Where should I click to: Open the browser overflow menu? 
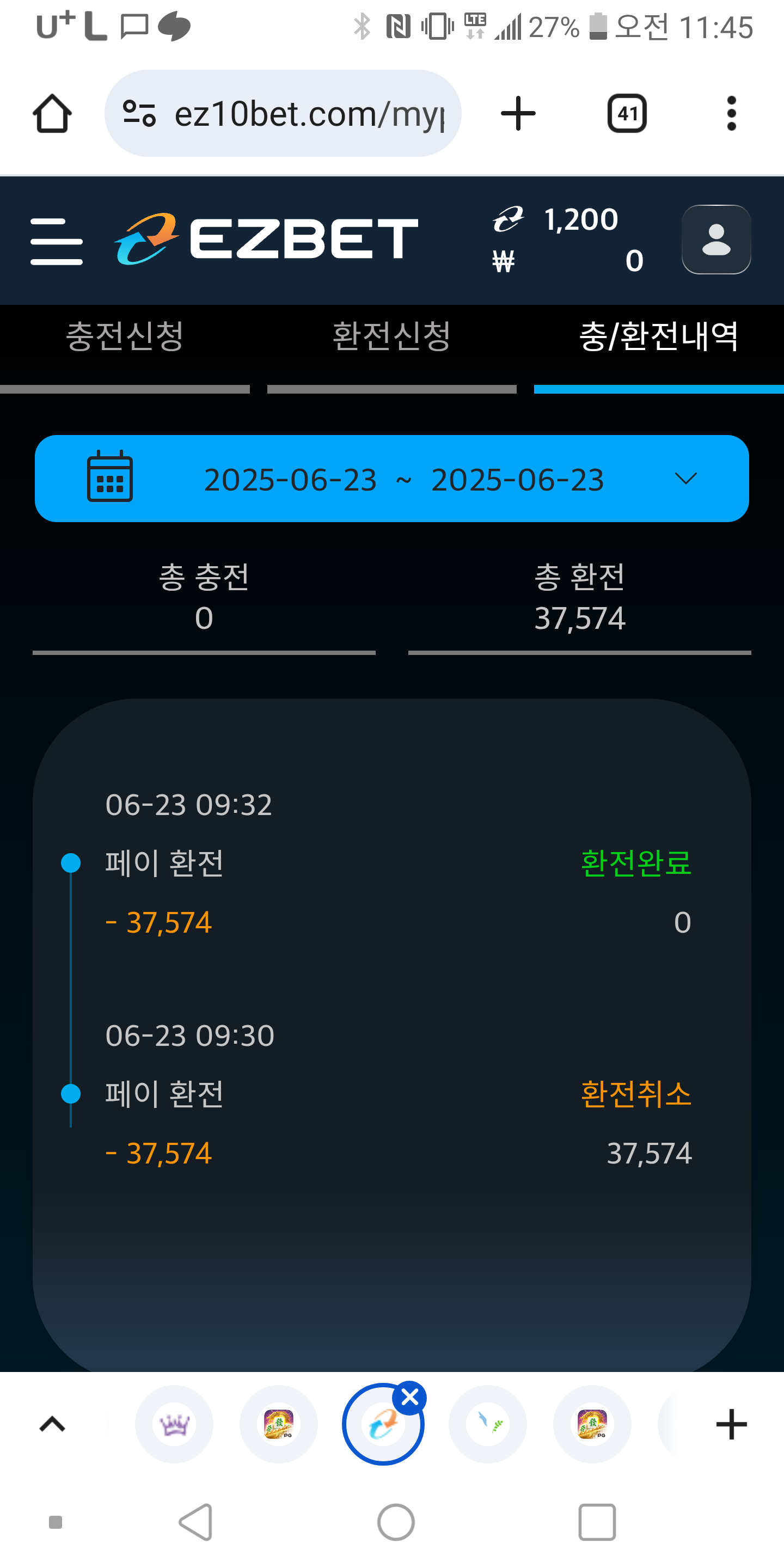coord(732,113)
